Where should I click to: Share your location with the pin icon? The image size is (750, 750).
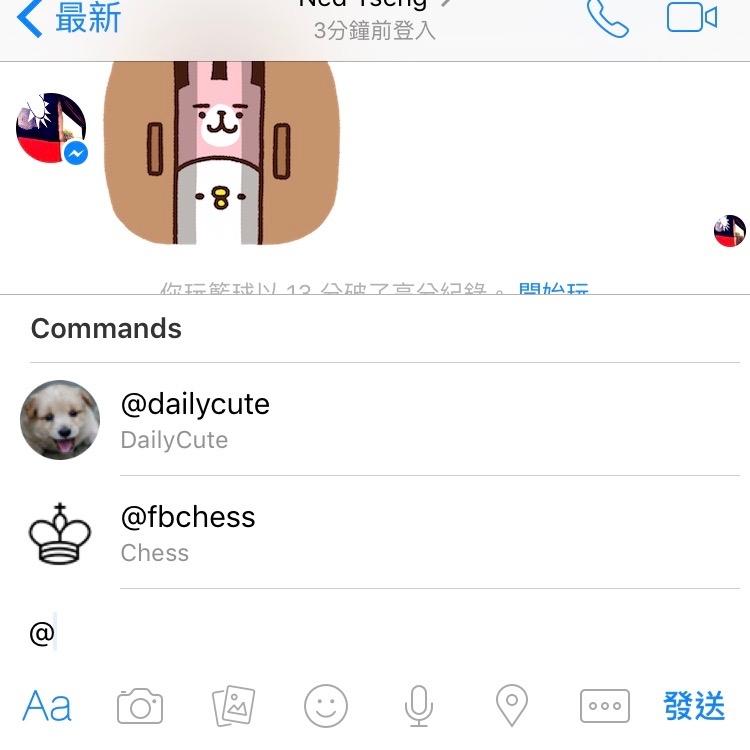(512, 706)
